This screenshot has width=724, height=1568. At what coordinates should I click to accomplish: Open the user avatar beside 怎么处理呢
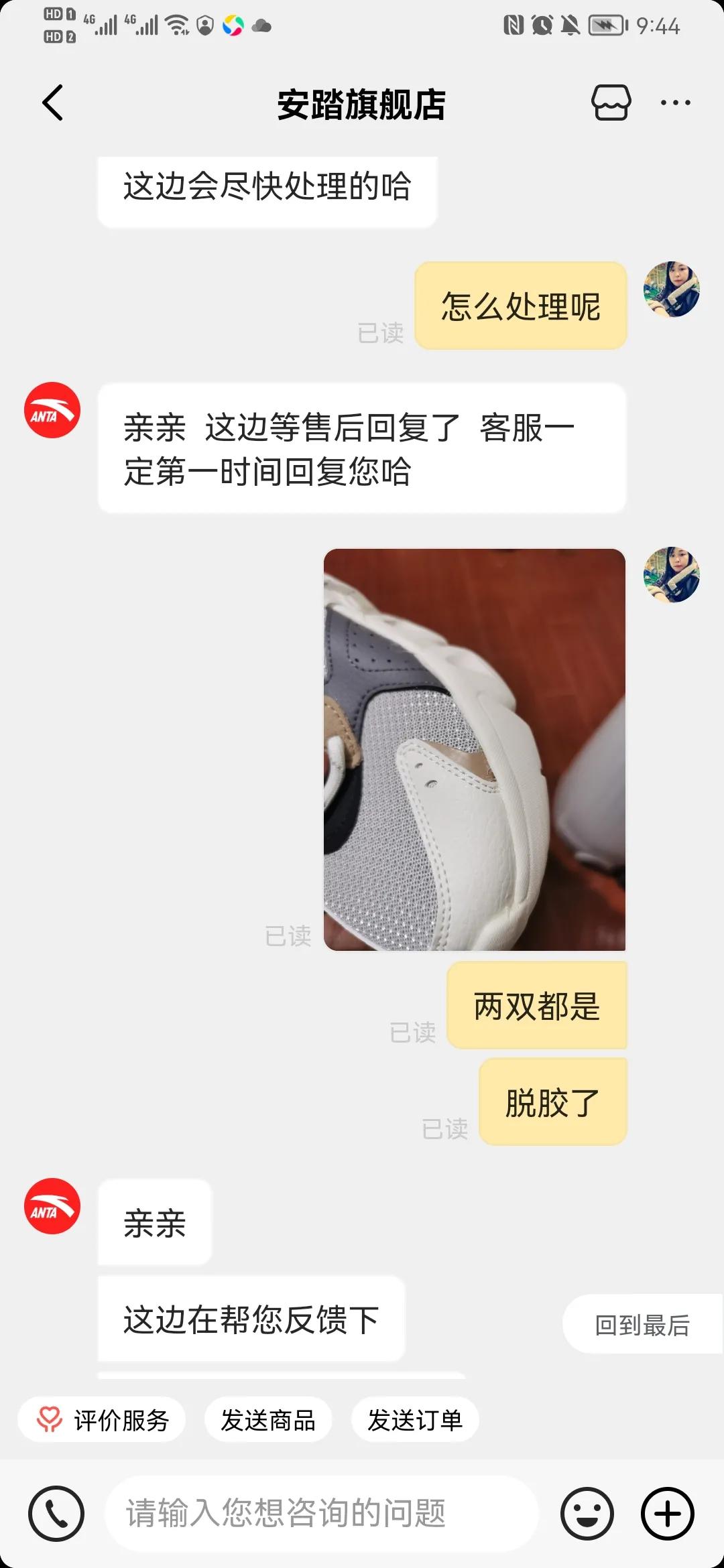point(670,288)
